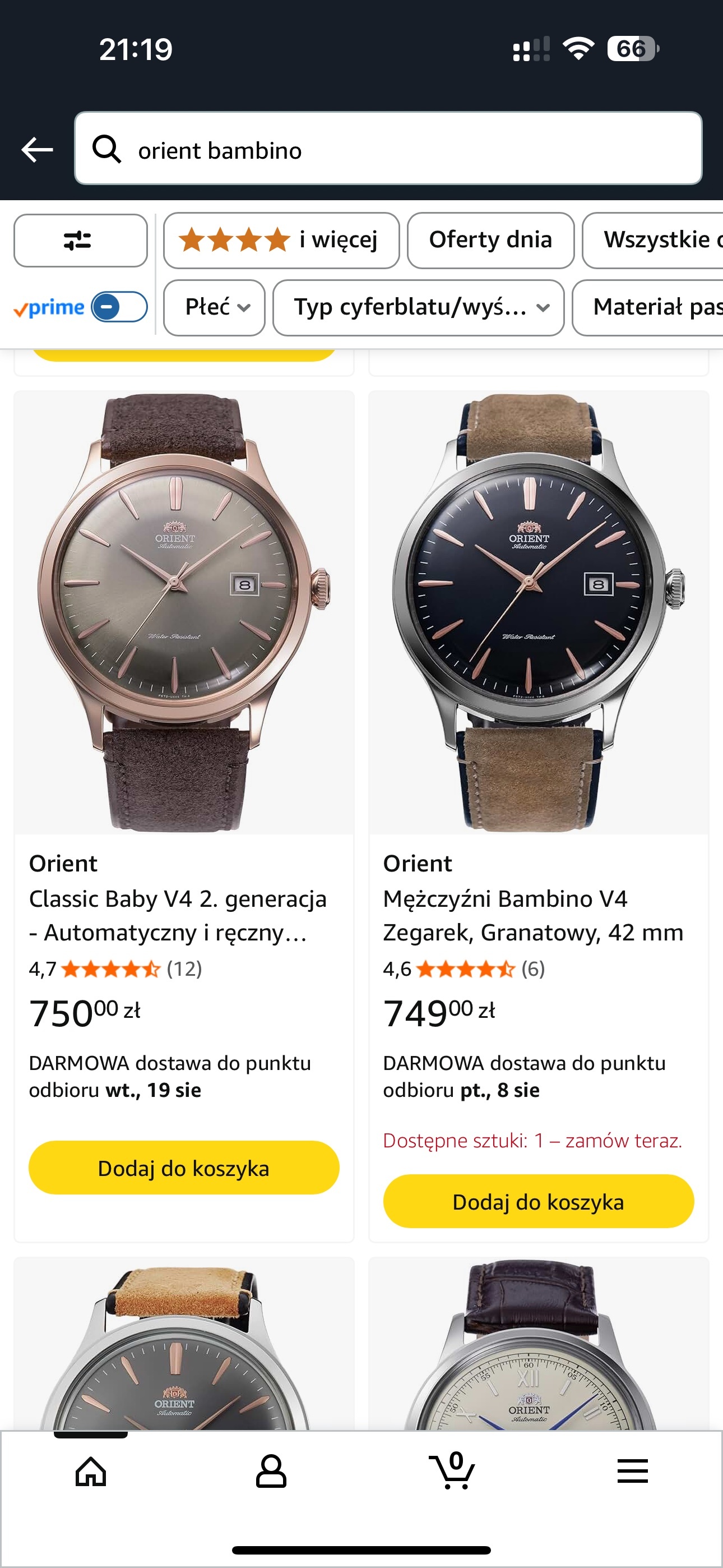Image resolution: width=723 pixels, height=1568 pixels.
Task: Add the 749 zł watch to cart
Action: coord(538,1201)
